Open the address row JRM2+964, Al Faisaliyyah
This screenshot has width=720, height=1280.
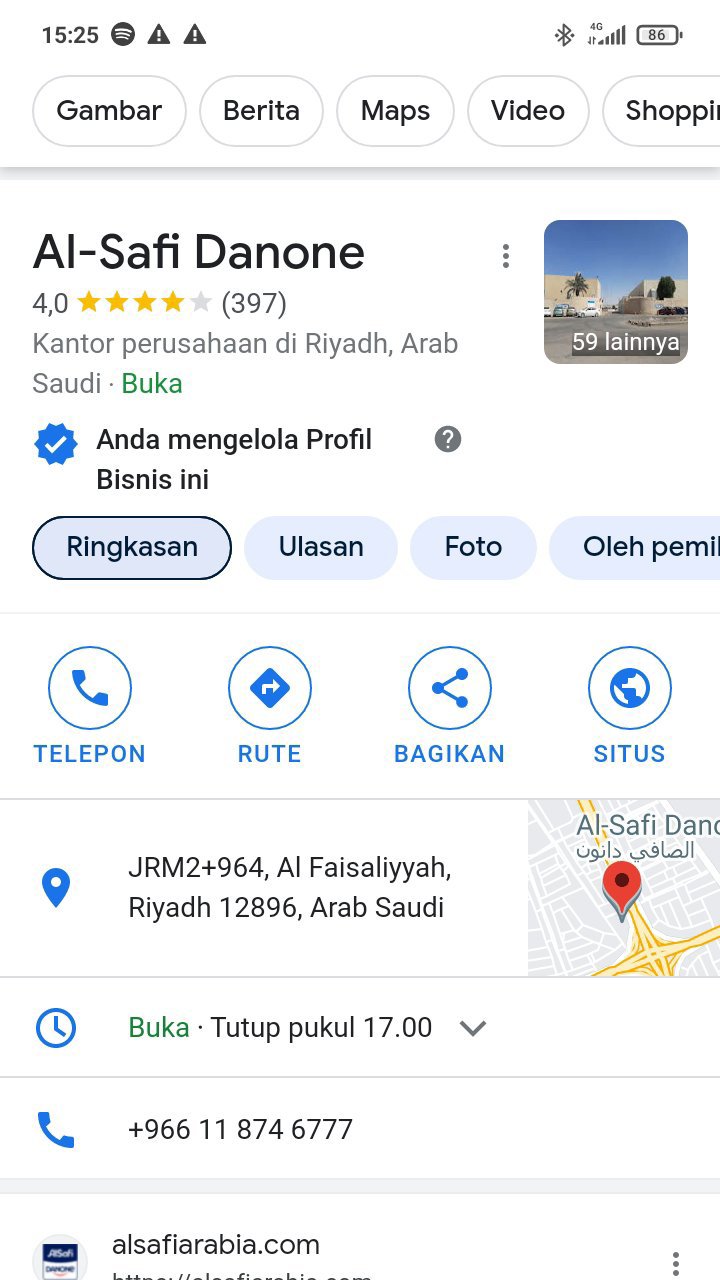pos(289,887)
